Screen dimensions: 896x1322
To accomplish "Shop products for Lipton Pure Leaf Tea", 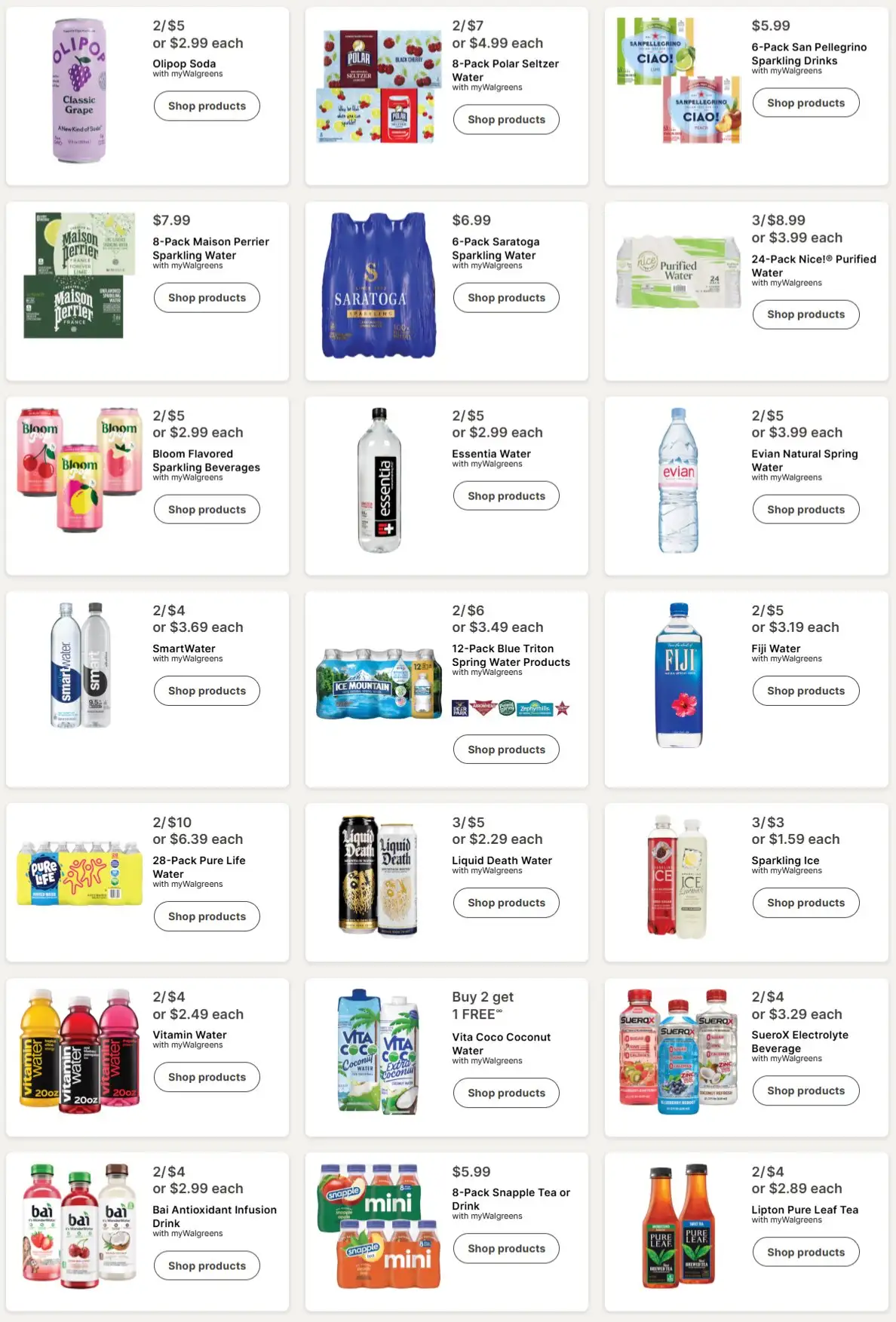I will pos(805,1252).
